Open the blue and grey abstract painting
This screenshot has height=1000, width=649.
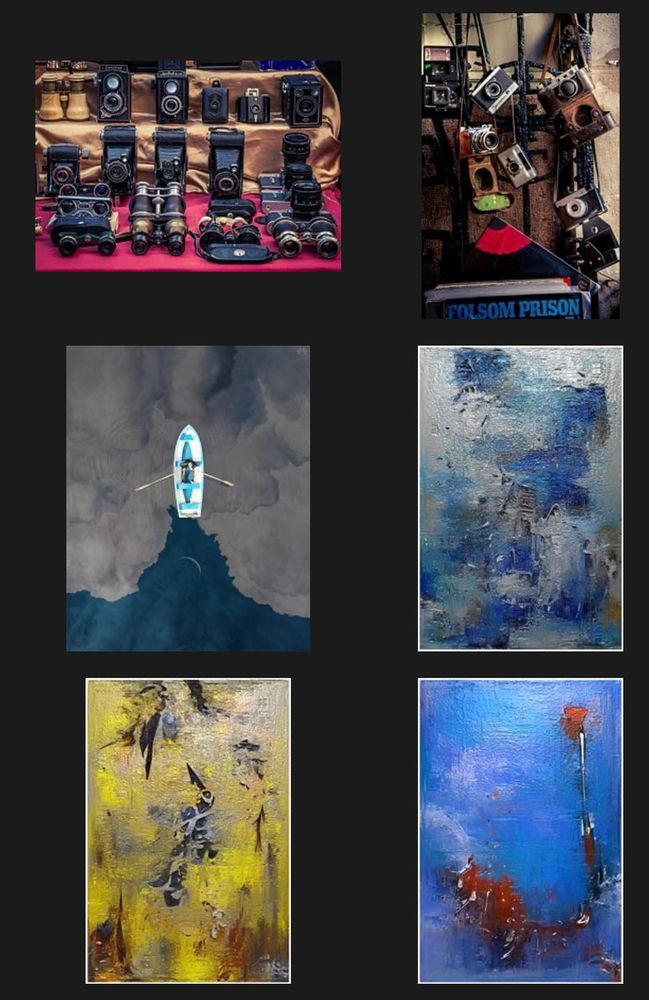(x=520, y=498)
